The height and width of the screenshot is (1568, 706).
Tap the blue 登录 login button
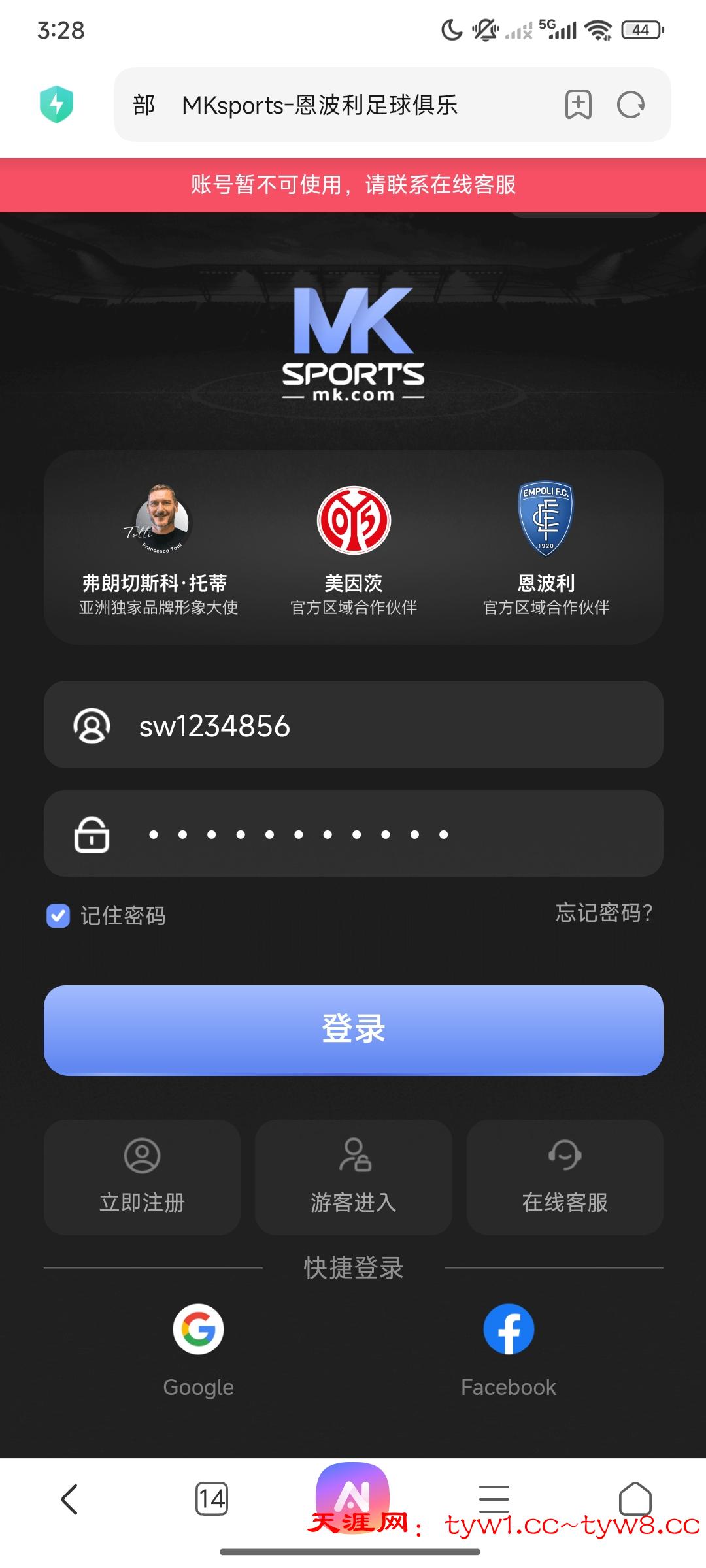click(353, 1030)
